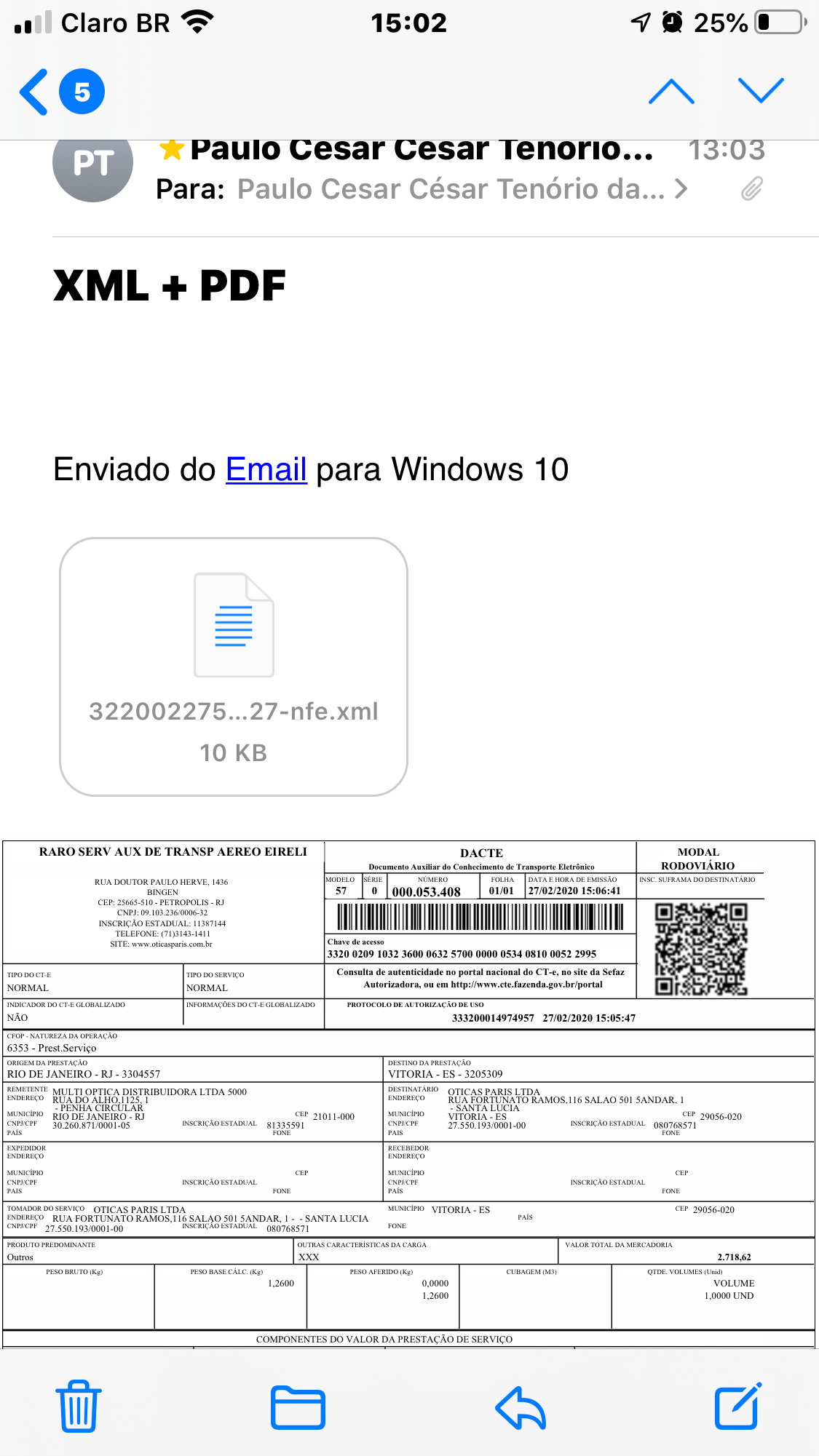
Task: Expand recipient details next to Para
Action: click(x=681, y=189)
